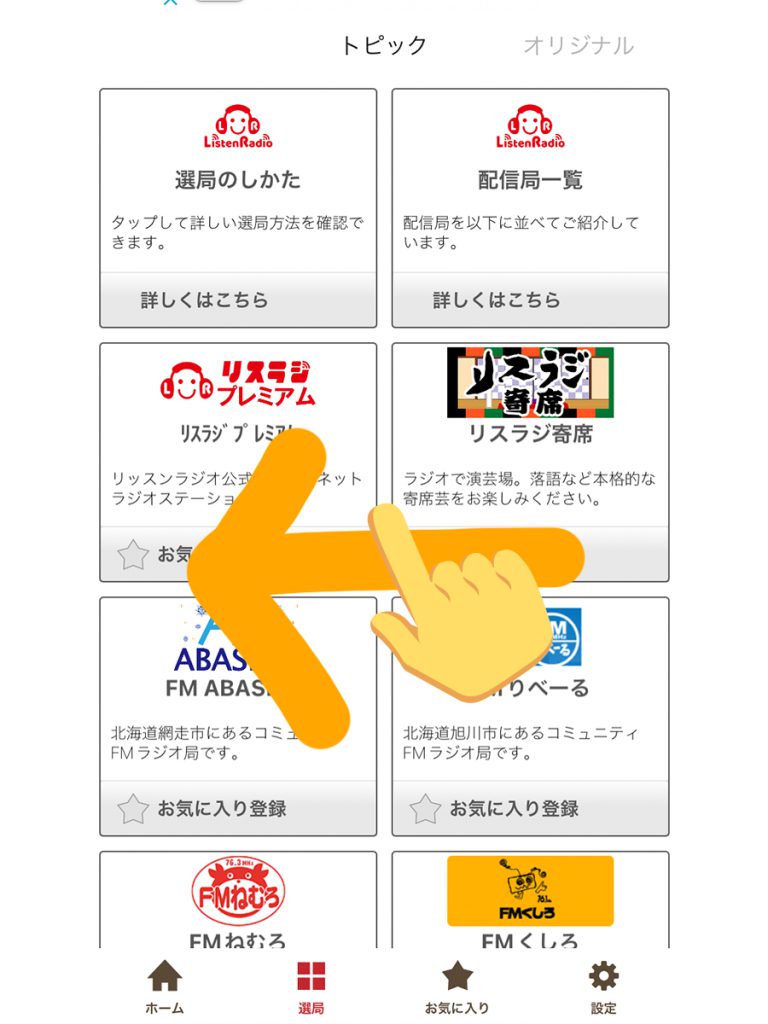Switch to the トピック tab
Viewport: 768px width, 1024px height.
click(x=384, y=45)
